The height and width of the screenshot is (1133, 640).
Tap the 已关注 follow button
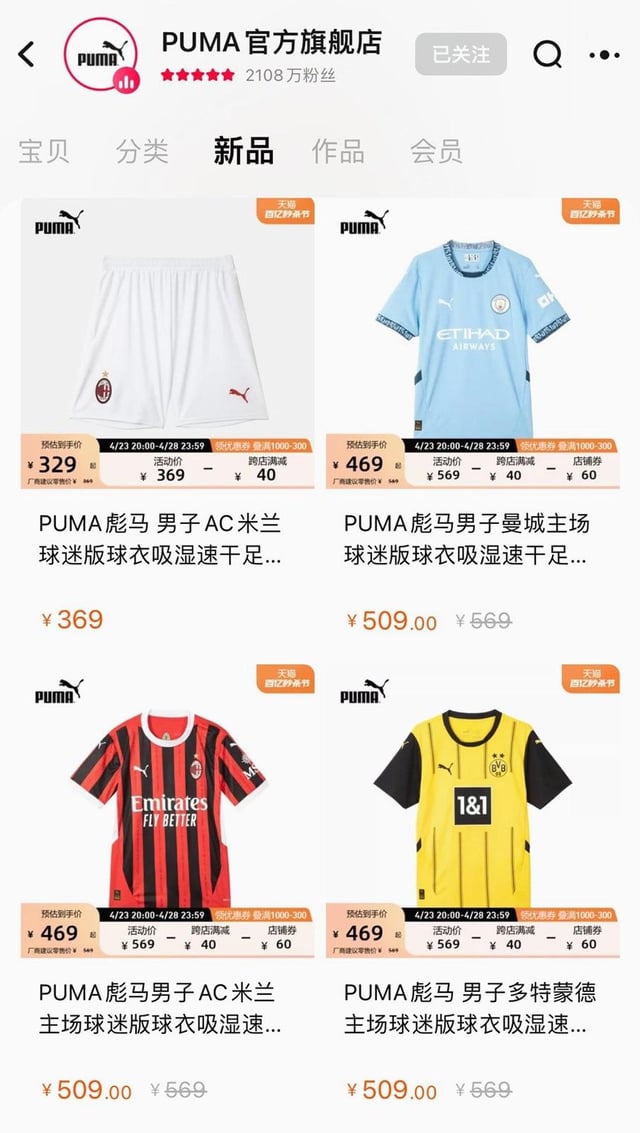(461, 54)
